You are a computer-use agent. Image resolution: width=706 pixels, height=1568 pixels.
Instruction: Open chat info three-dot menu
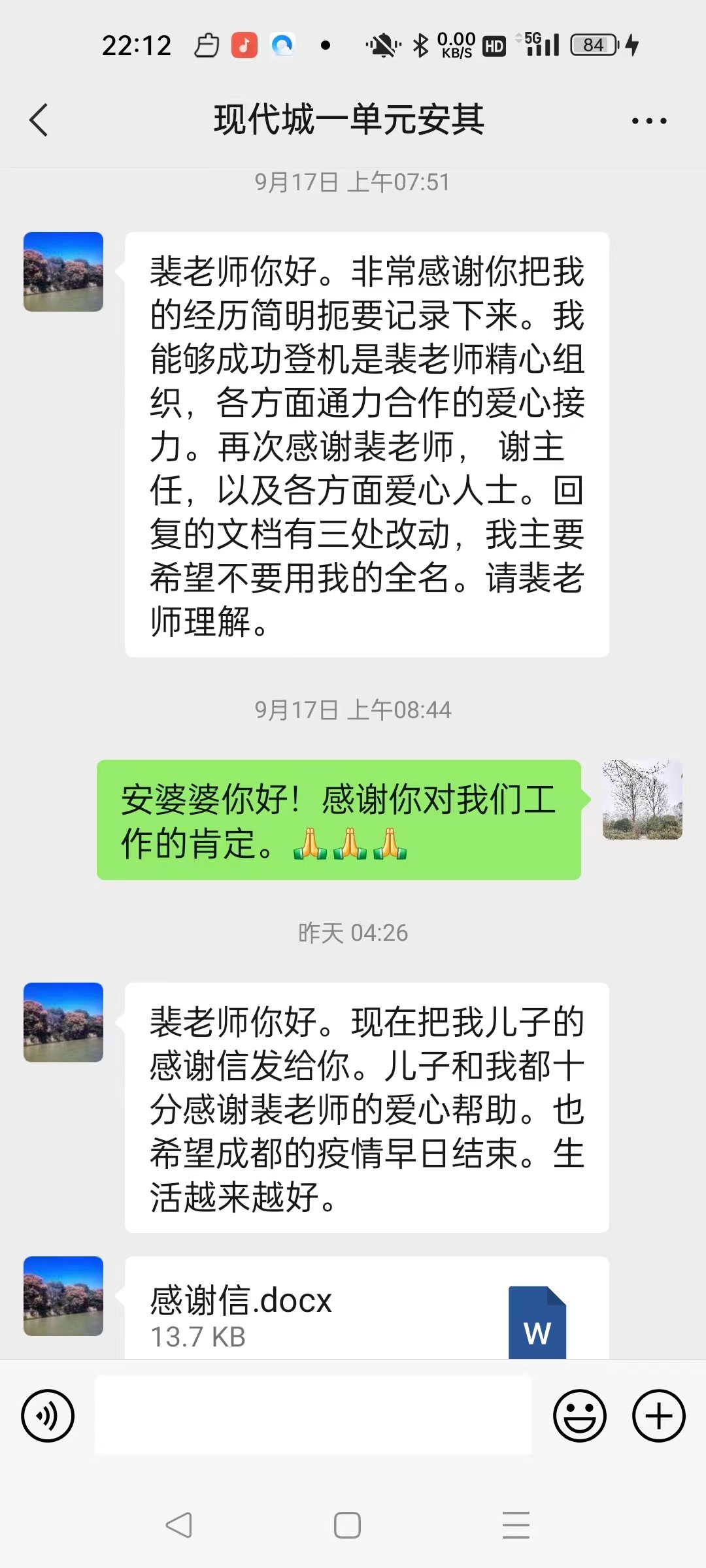point(648,121)
